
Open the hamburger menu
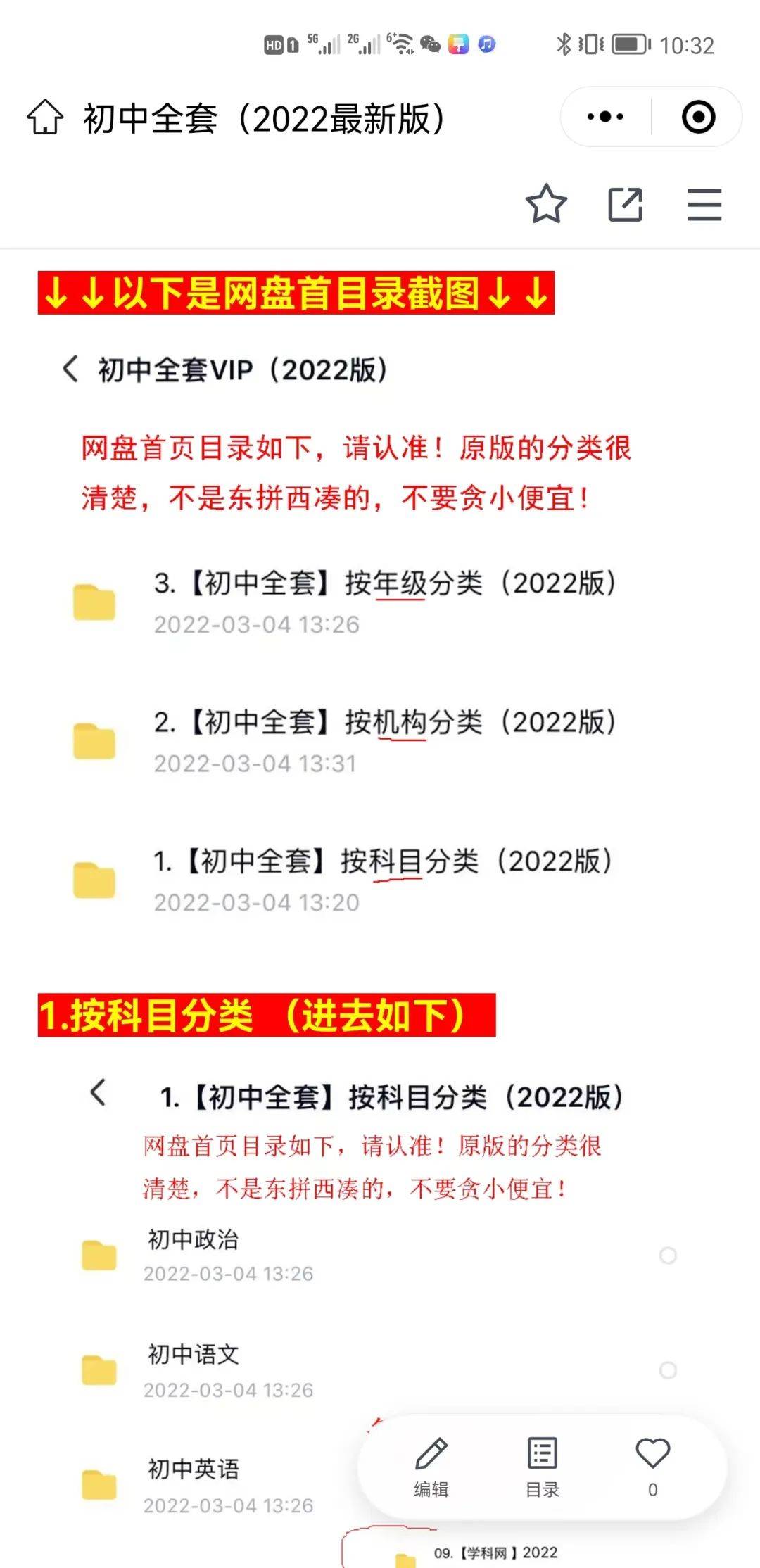704,205
